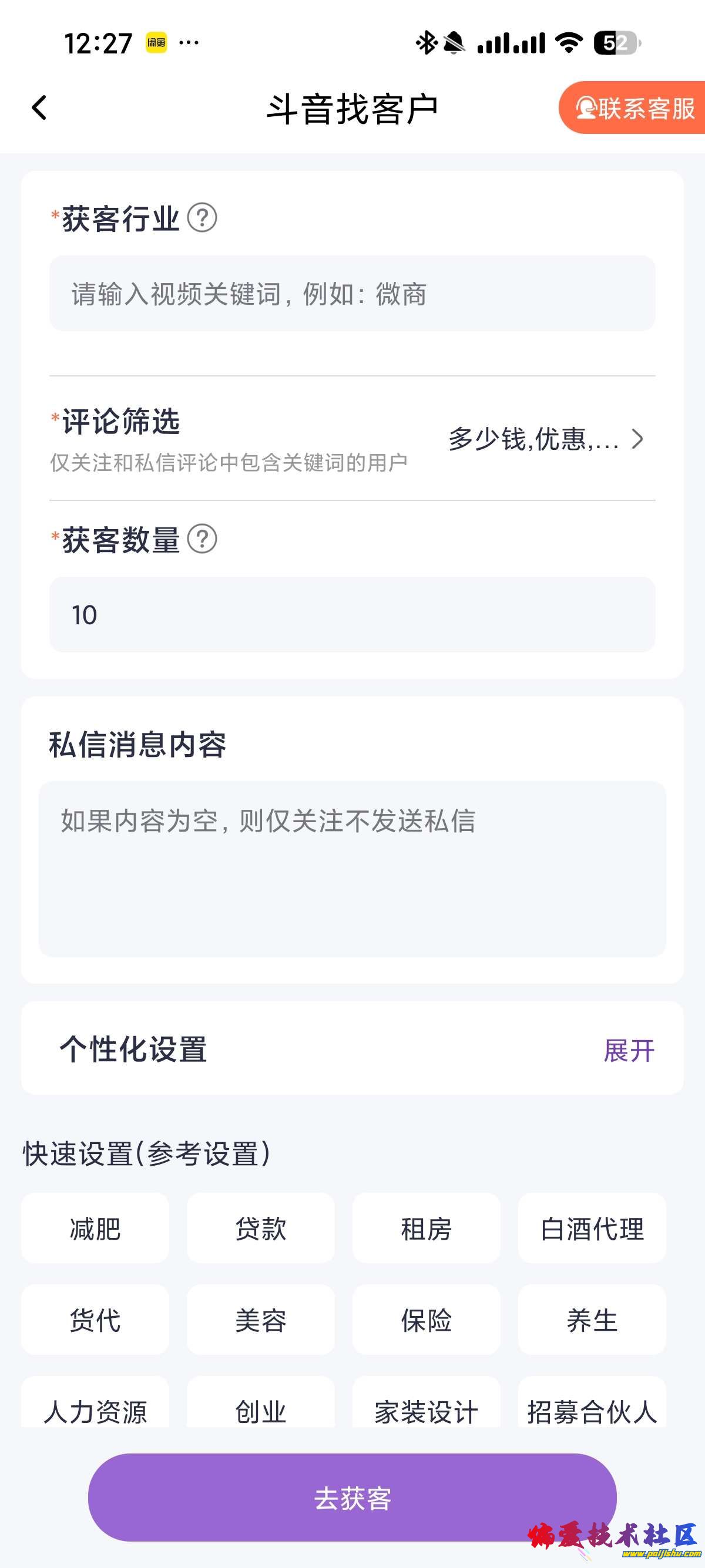Focus the video keyword input field
Image resolution: width=705 pixels, height=1568 pixels.
coord(352,294)
